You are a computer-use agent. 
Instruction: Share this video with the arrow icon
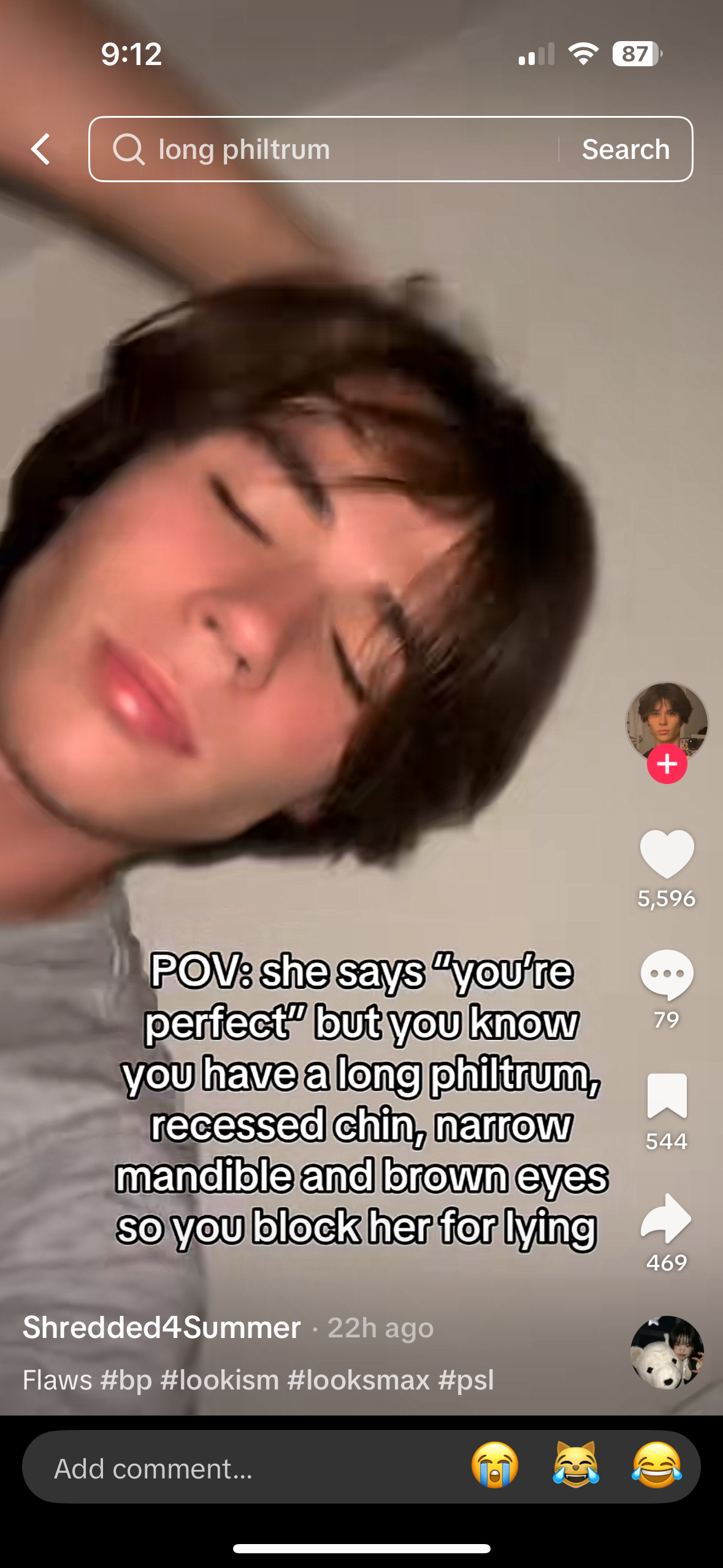tap(667, 1218)
